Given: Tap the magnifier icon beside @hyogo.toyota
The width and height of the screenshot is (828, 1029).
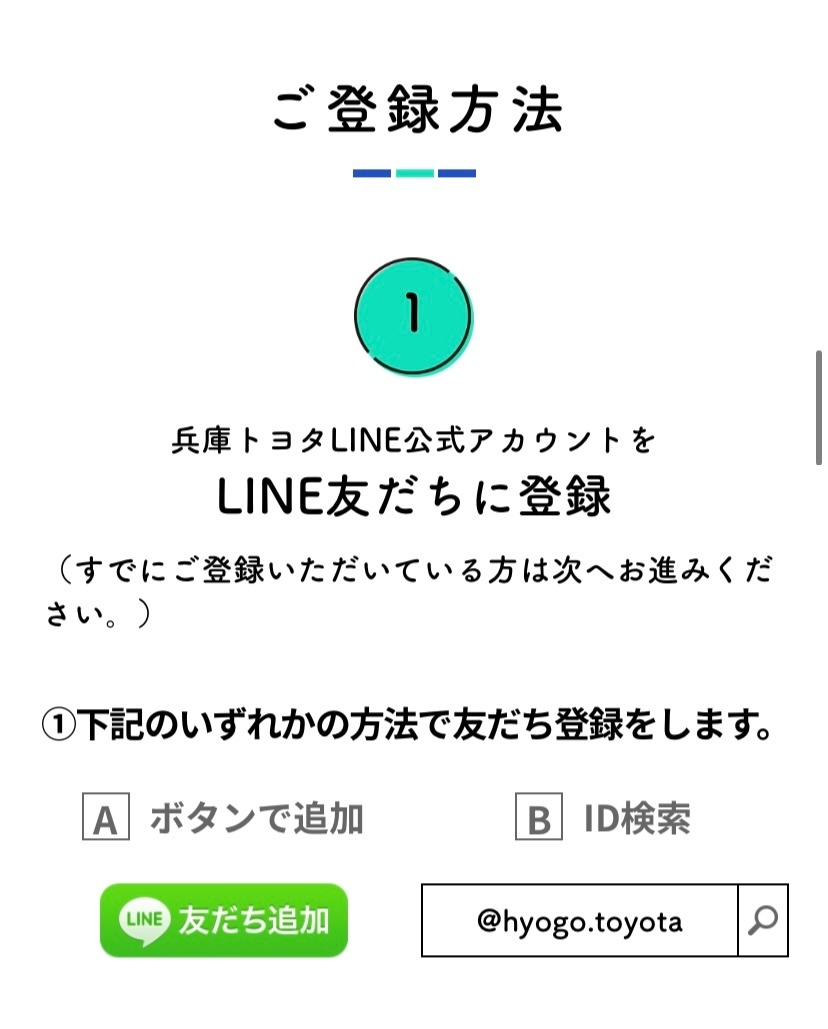Looking at the screenshot, I should pyautogui.click(x=763, y=920).
